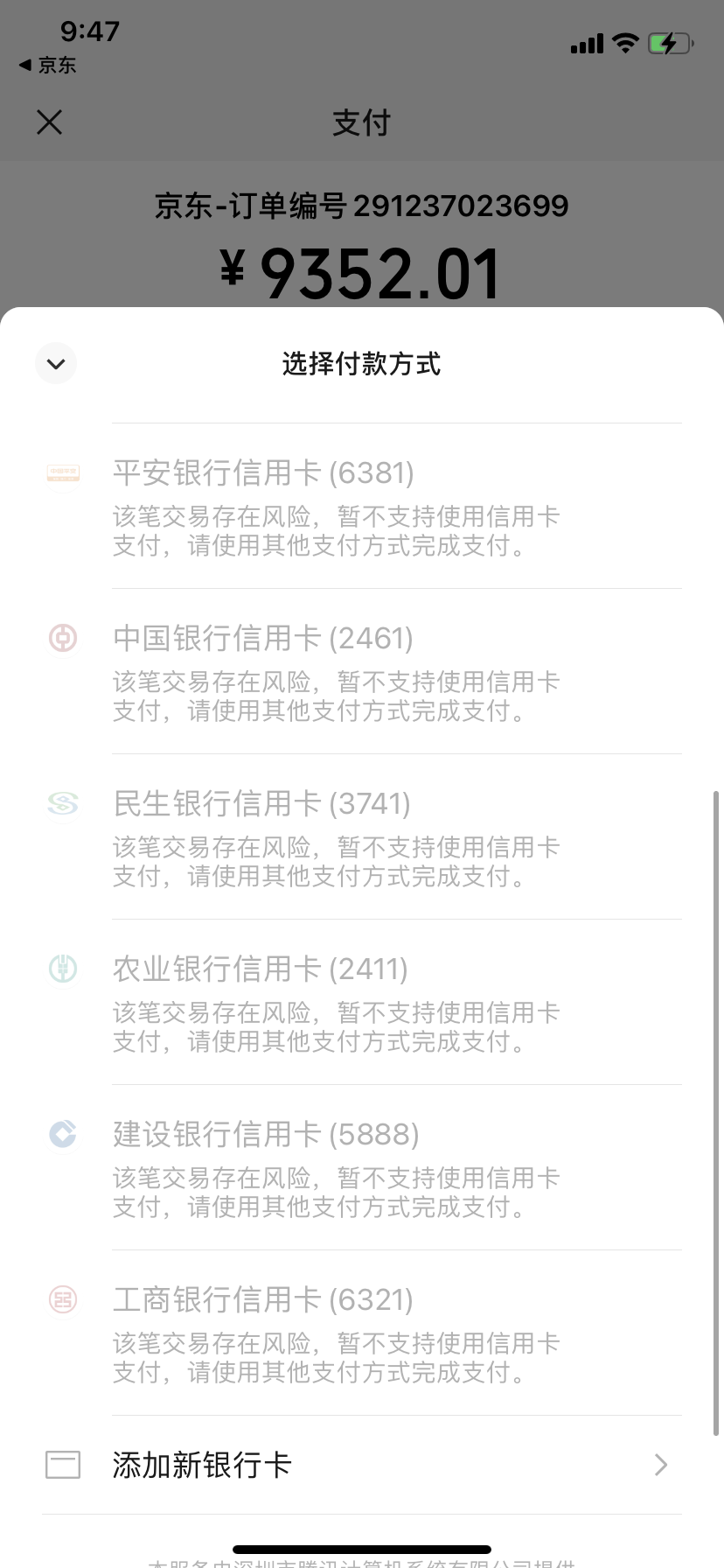Screen dimensions: 724x1568
Task: Pick 工商银行信用卡 (6321)
Action: pos(362,1333)
